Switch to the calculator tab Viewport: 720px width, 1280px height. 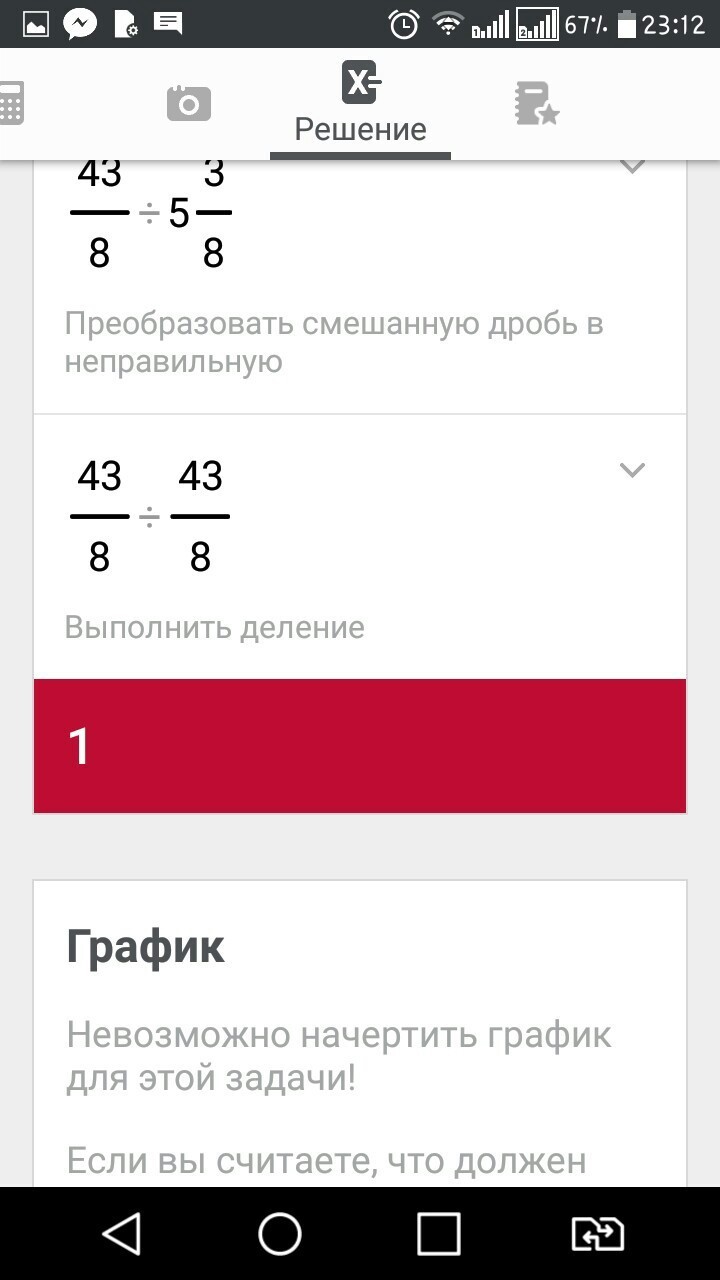[x=11, y=103]
